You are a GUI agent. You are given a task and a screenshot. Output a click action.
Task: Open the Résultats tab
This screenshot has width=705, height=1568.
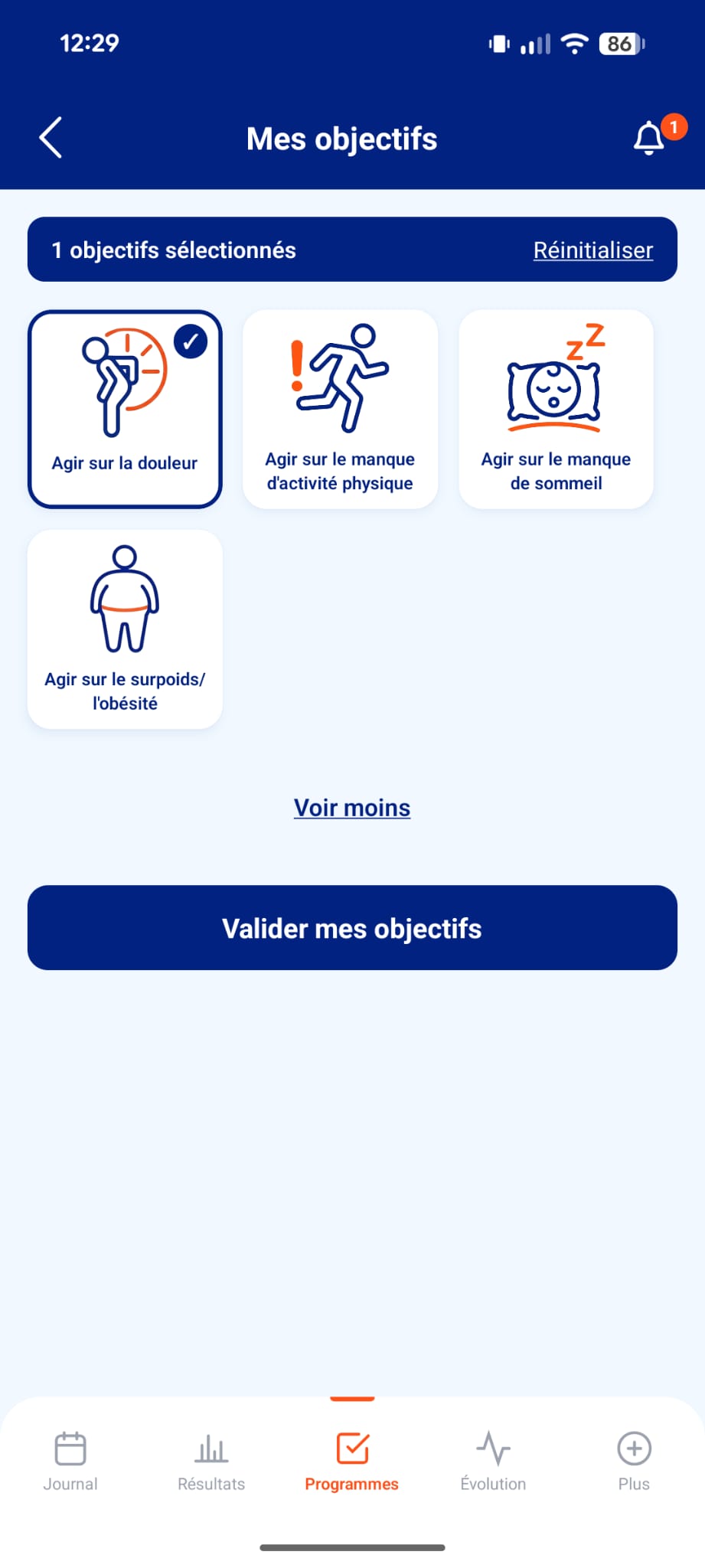pyautogui.click(x=211, y=1462)
